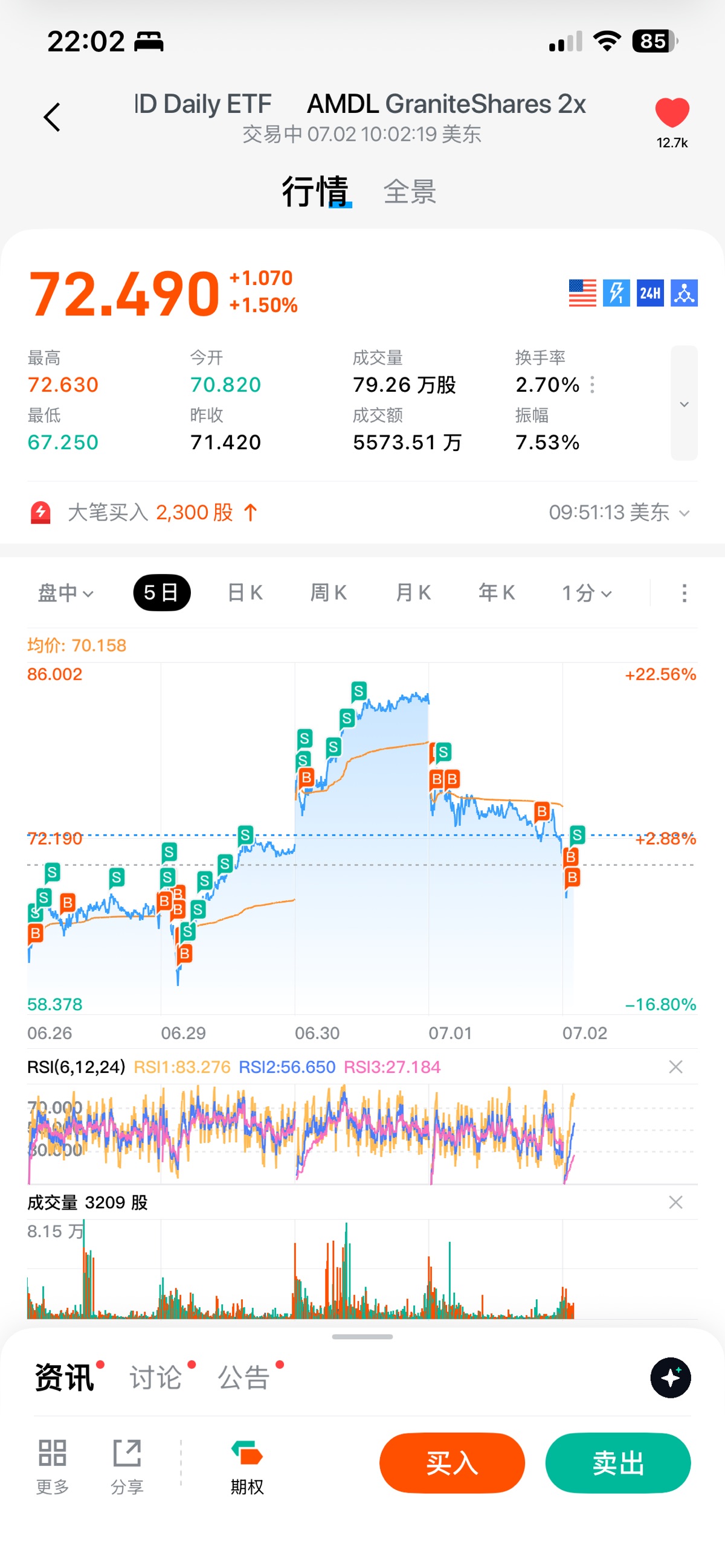This screenshot has height=1568, width=725.
Task: Switch to the 公告 tab
Action: tap(245, 1377)
